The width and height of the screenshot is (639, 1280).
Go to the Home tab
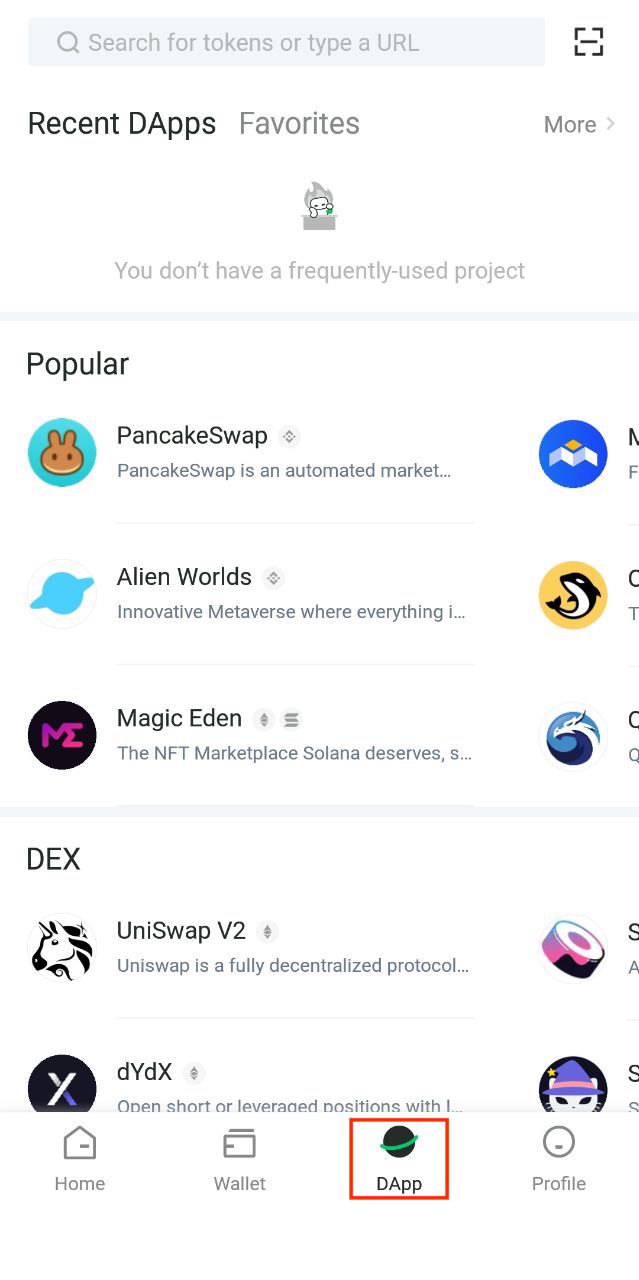pyautogui.click(x=80, y=1160)
